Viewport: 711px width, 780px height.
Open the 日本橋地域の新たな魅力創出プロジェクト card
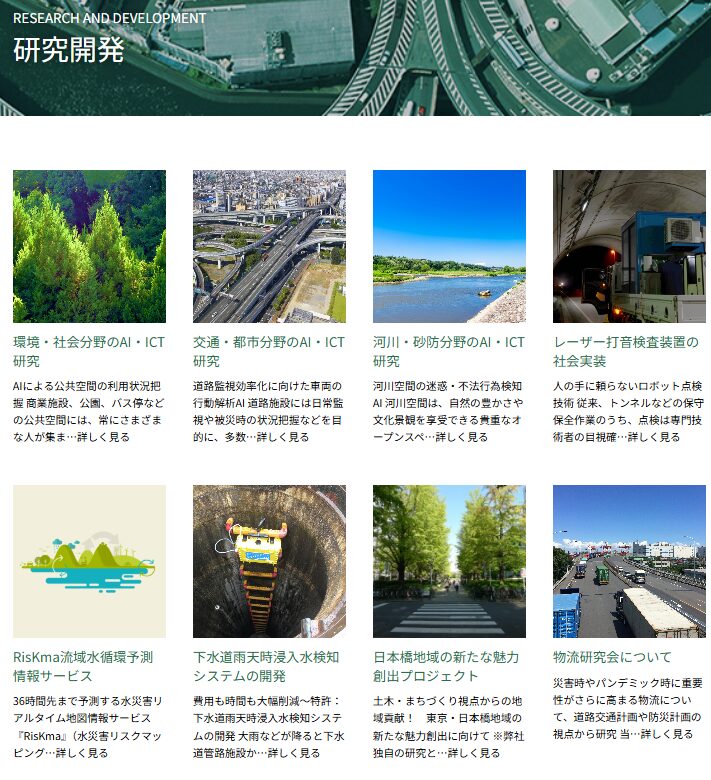(x=449, y=561)
